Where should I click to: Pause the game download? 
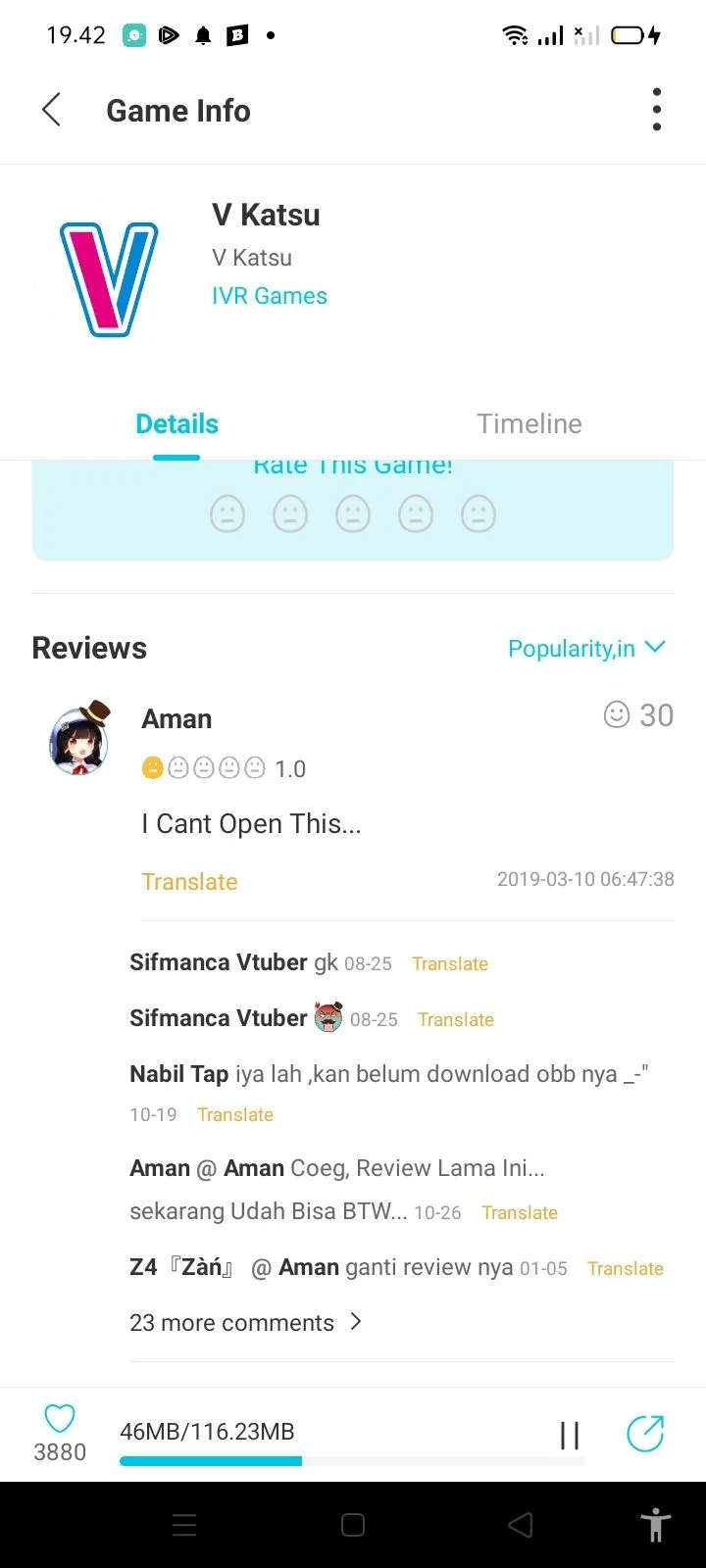pos(570,1436)
